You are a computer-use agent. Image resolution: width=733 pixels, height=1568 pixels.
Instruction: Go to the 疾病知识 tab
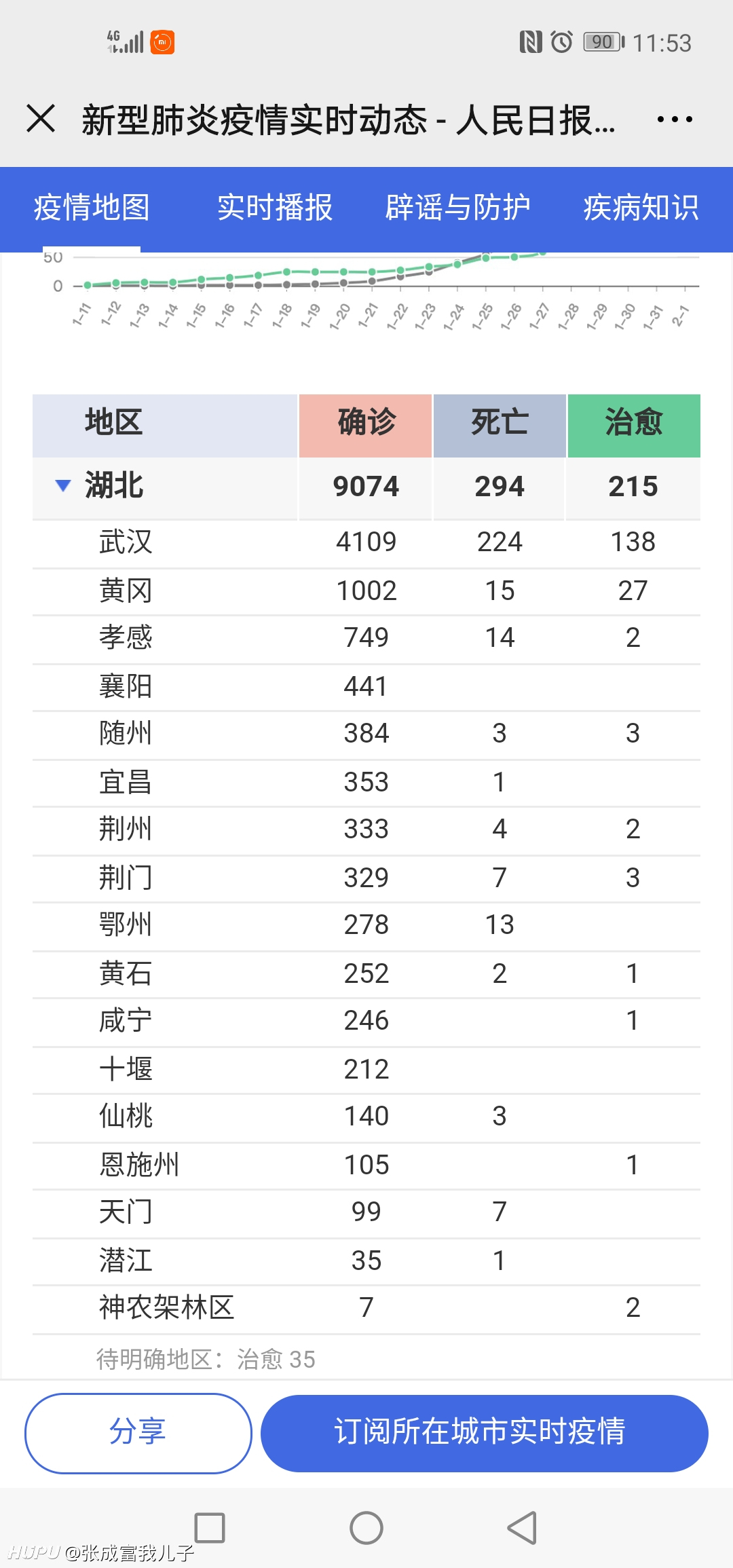[x=641, y=208]
